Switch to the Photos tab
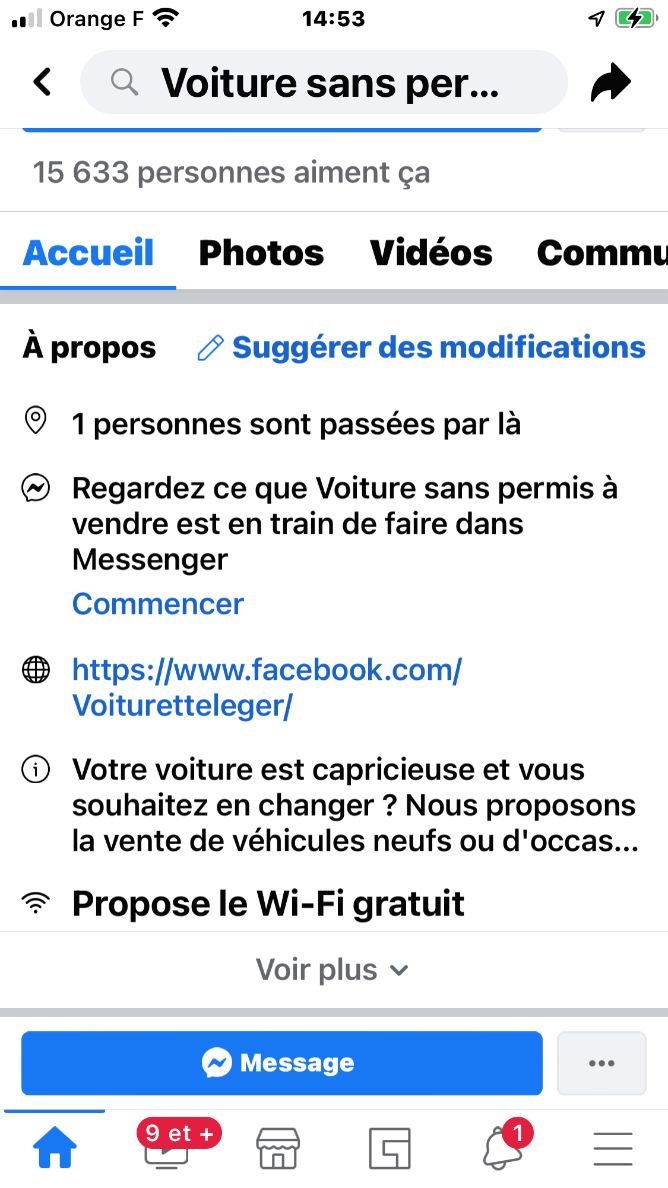 coord(261,252)
